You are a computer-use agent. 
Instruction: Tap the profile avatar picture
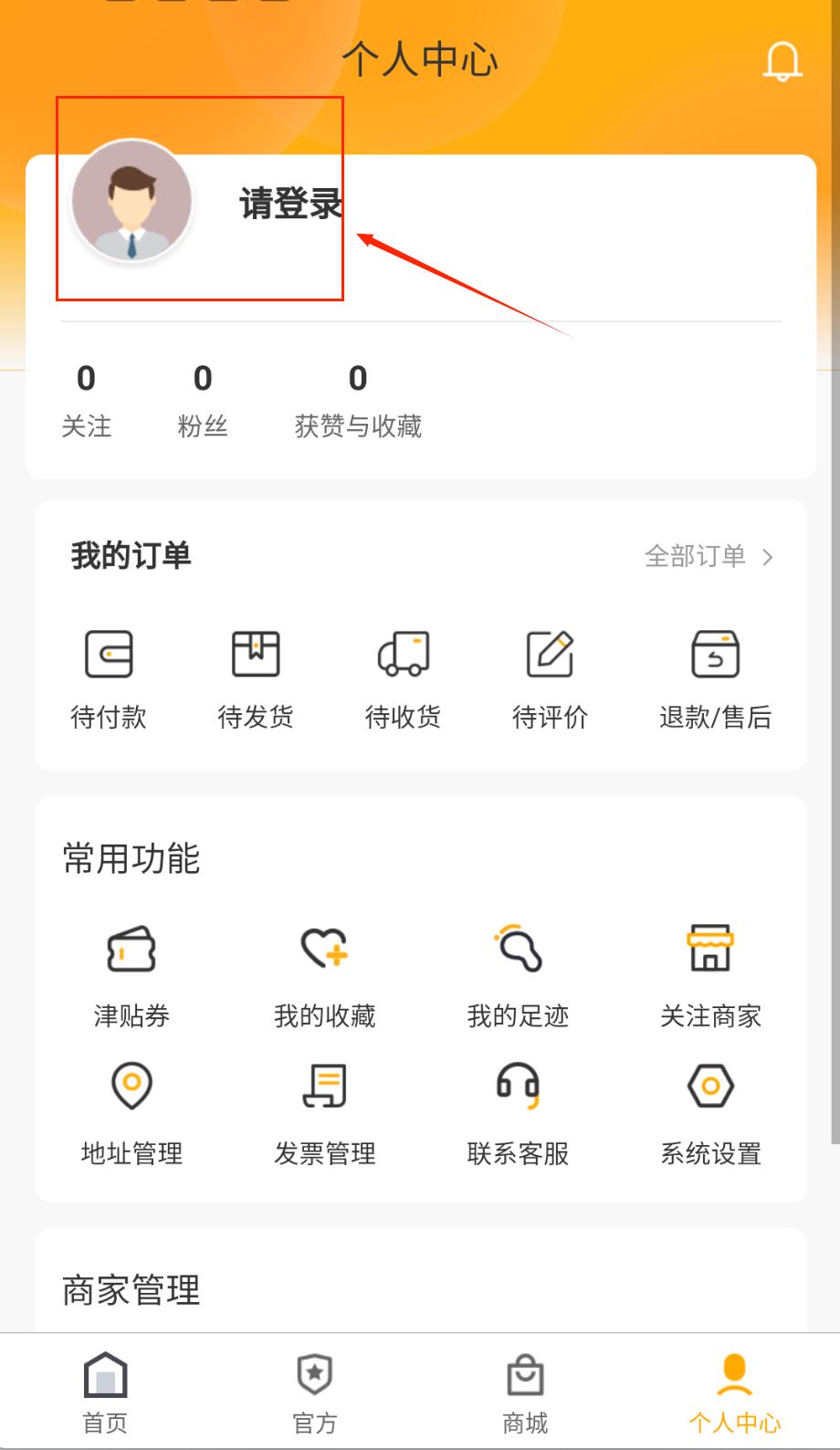[x=132, y=200]
